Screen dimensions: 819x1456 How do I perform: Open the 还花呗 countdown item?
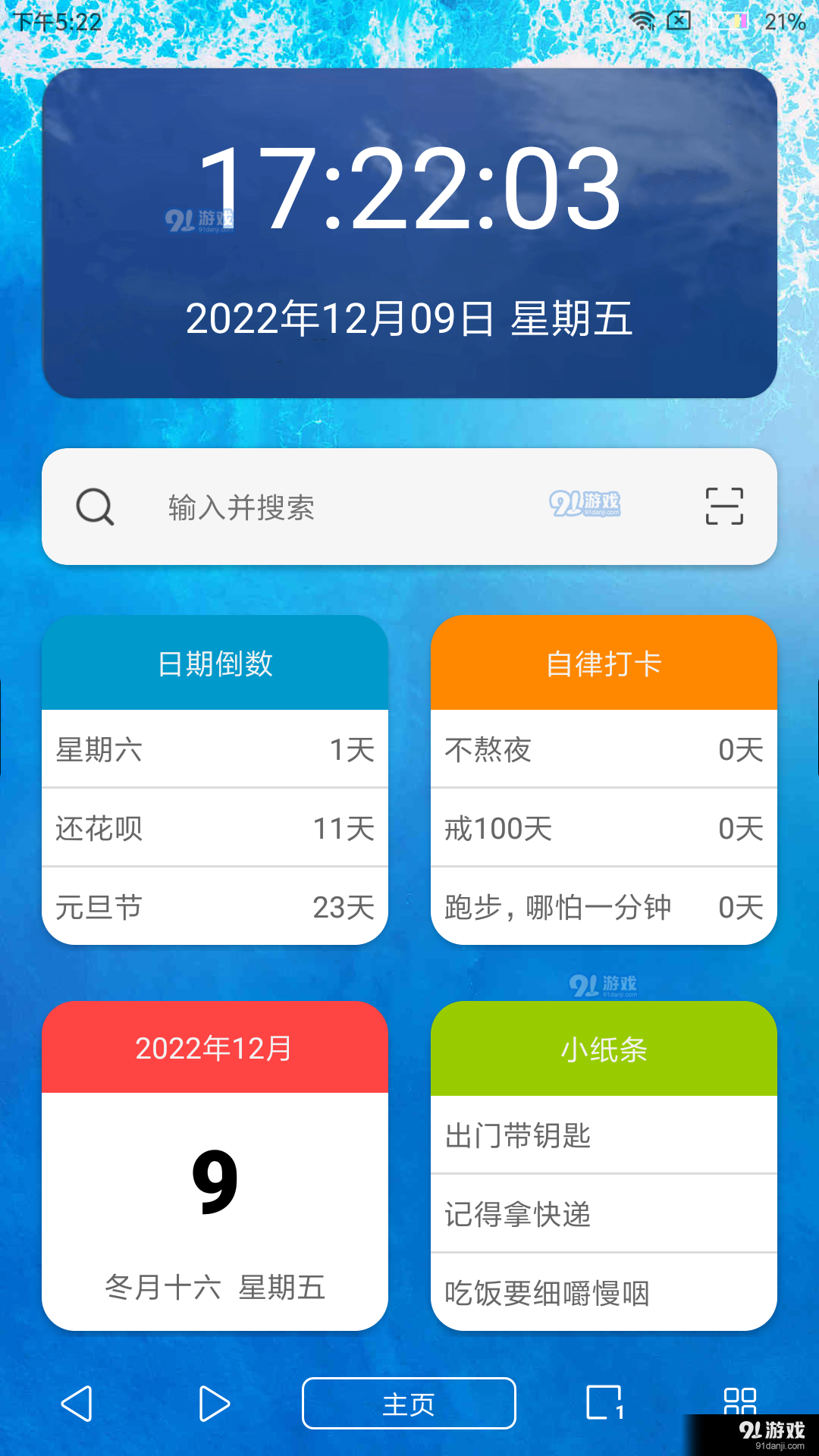tap(215, 829)
